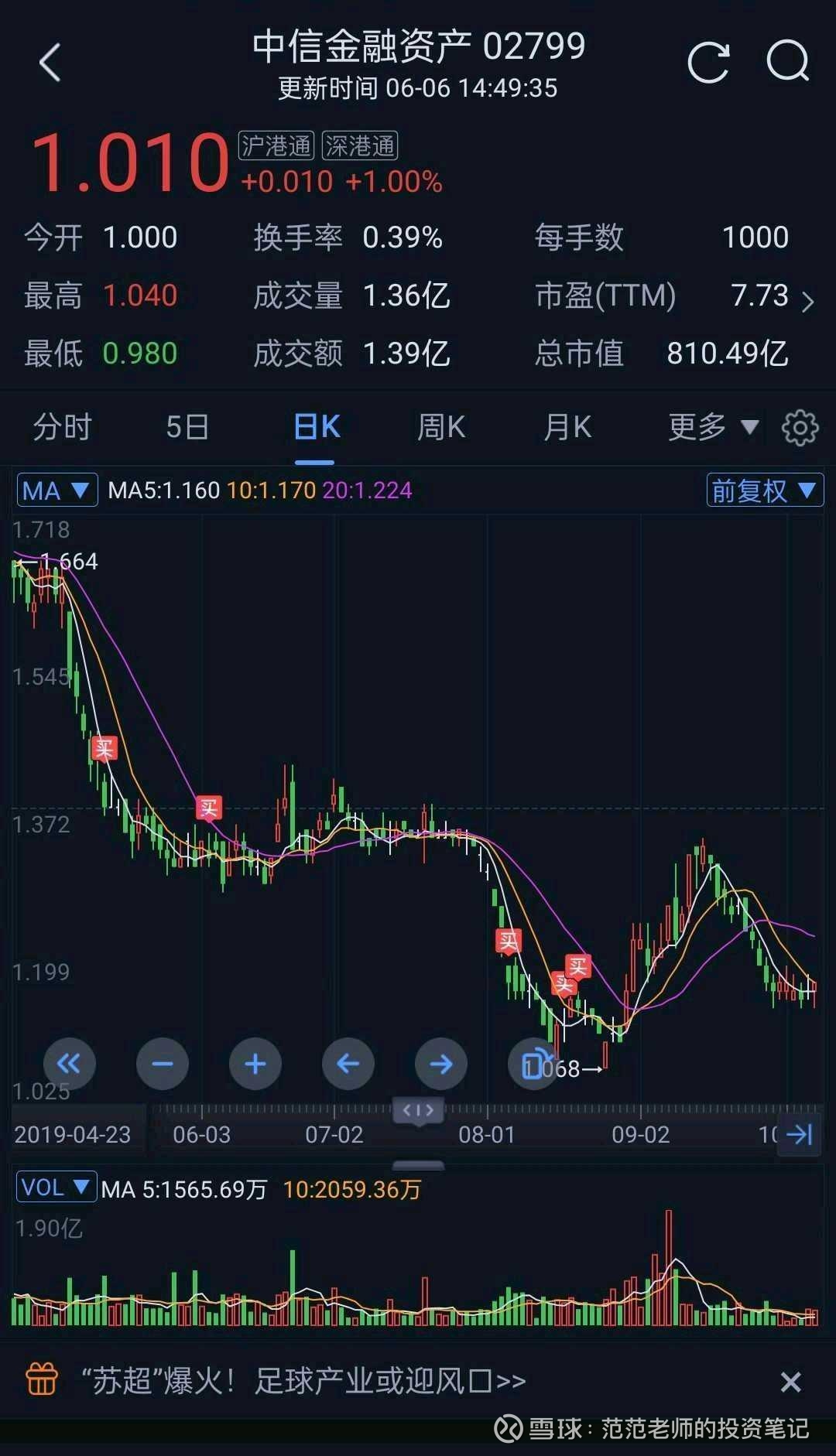836x1456 pixels.
Task: Jump to earliest data with double-left arrow
Action: click(x=70, y=1064)
